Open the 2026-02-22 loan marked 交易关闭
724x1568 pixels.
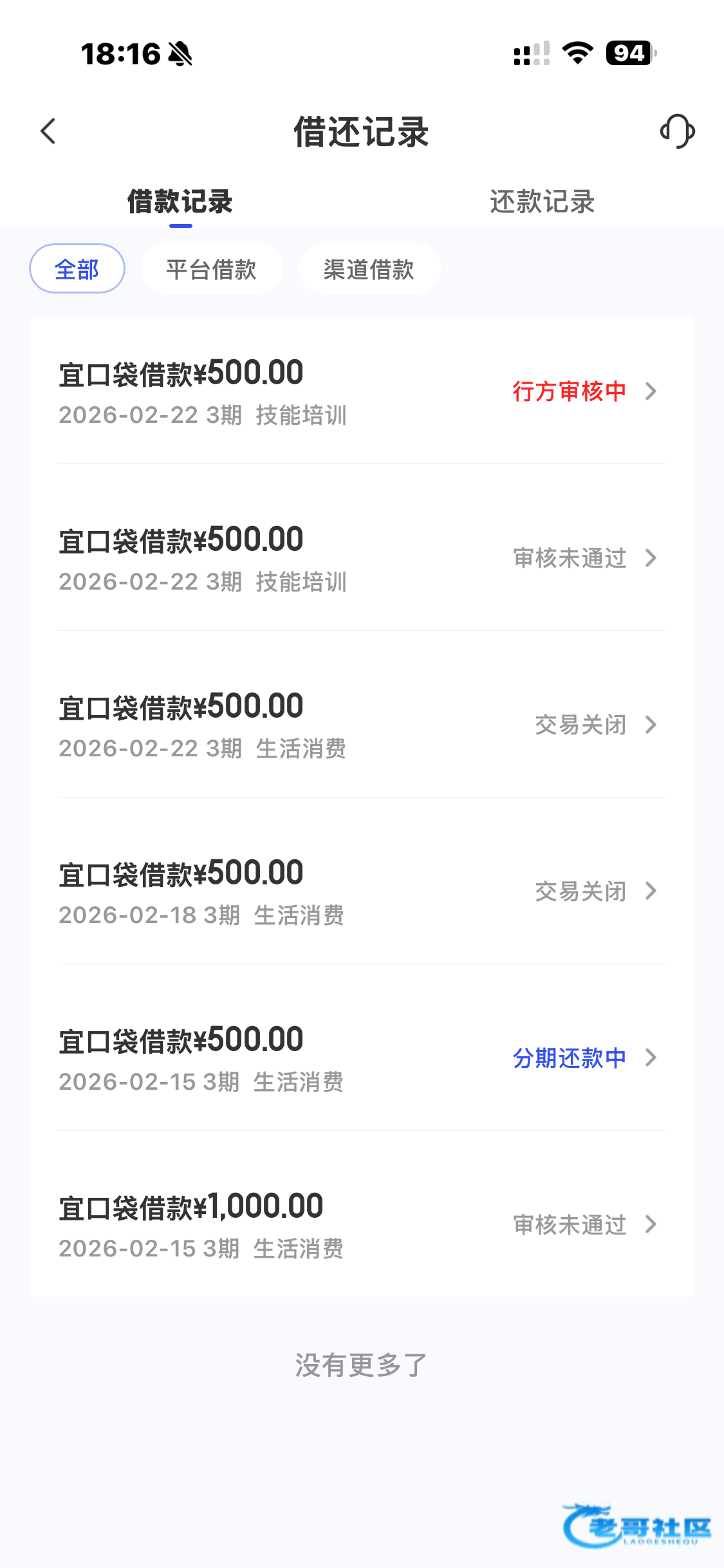(x=362, y=725)
